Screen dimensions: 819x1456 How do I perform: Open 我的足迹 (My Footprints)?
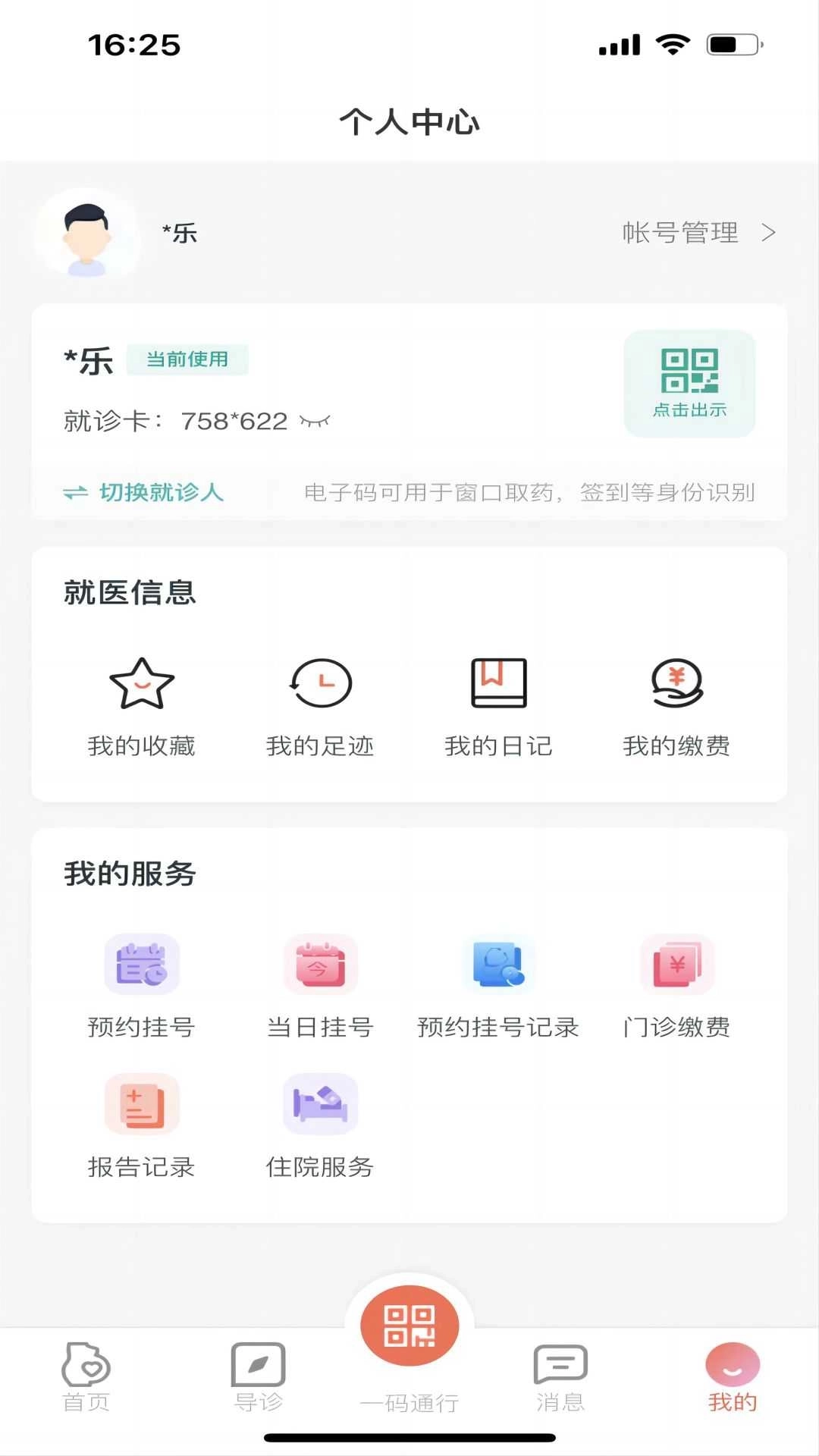click(321, 705)
